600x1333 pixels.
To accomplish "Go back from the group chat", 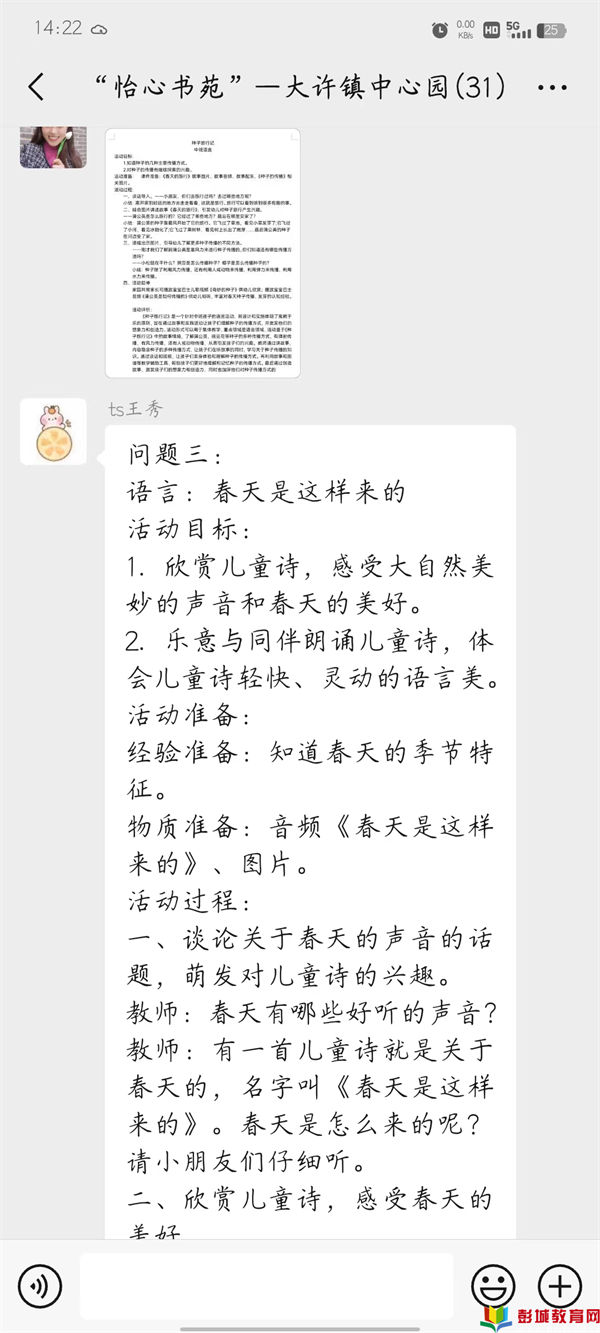I will tap(36, 87).
